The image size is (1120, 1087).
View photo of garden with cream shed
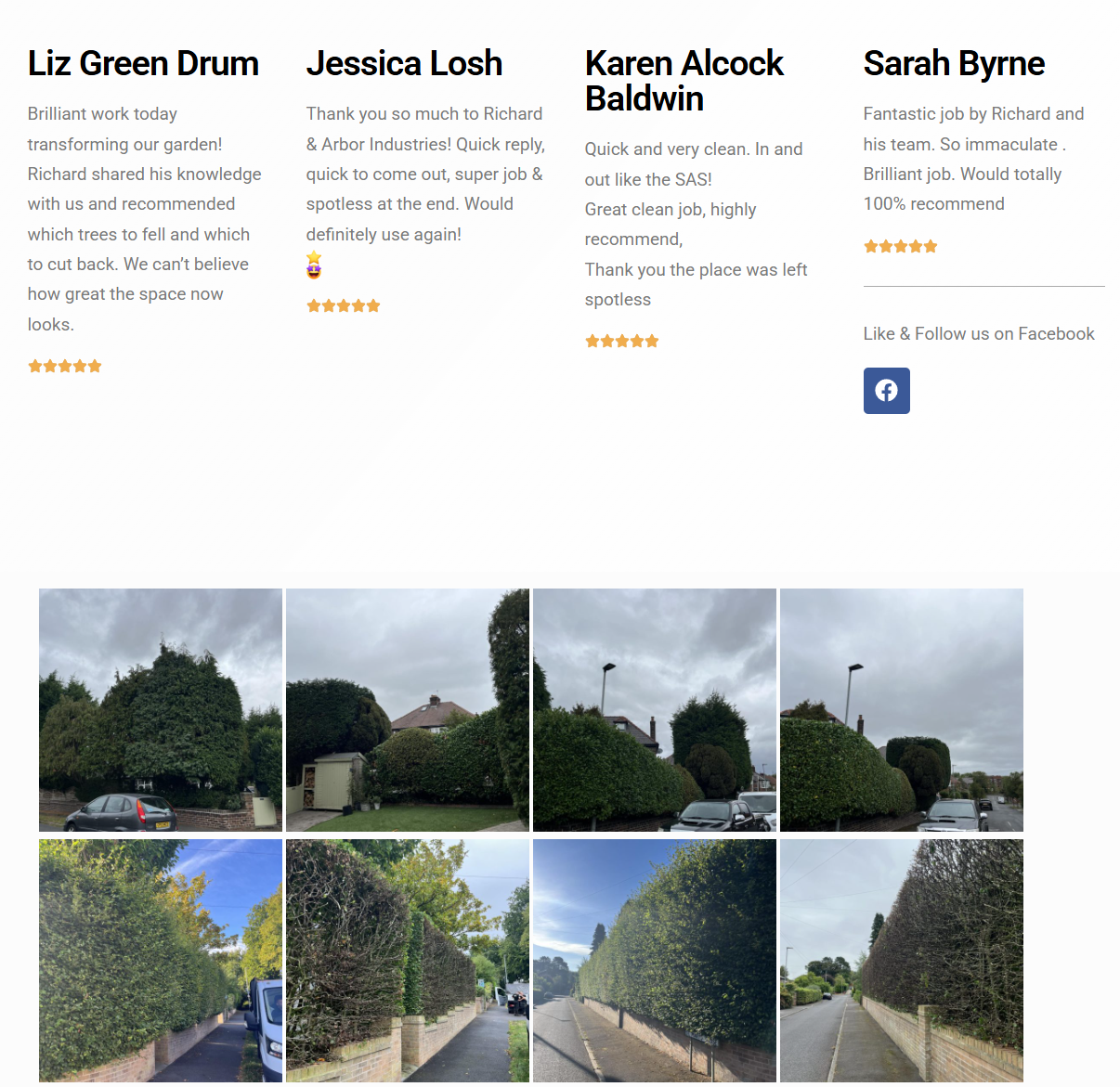408,709
